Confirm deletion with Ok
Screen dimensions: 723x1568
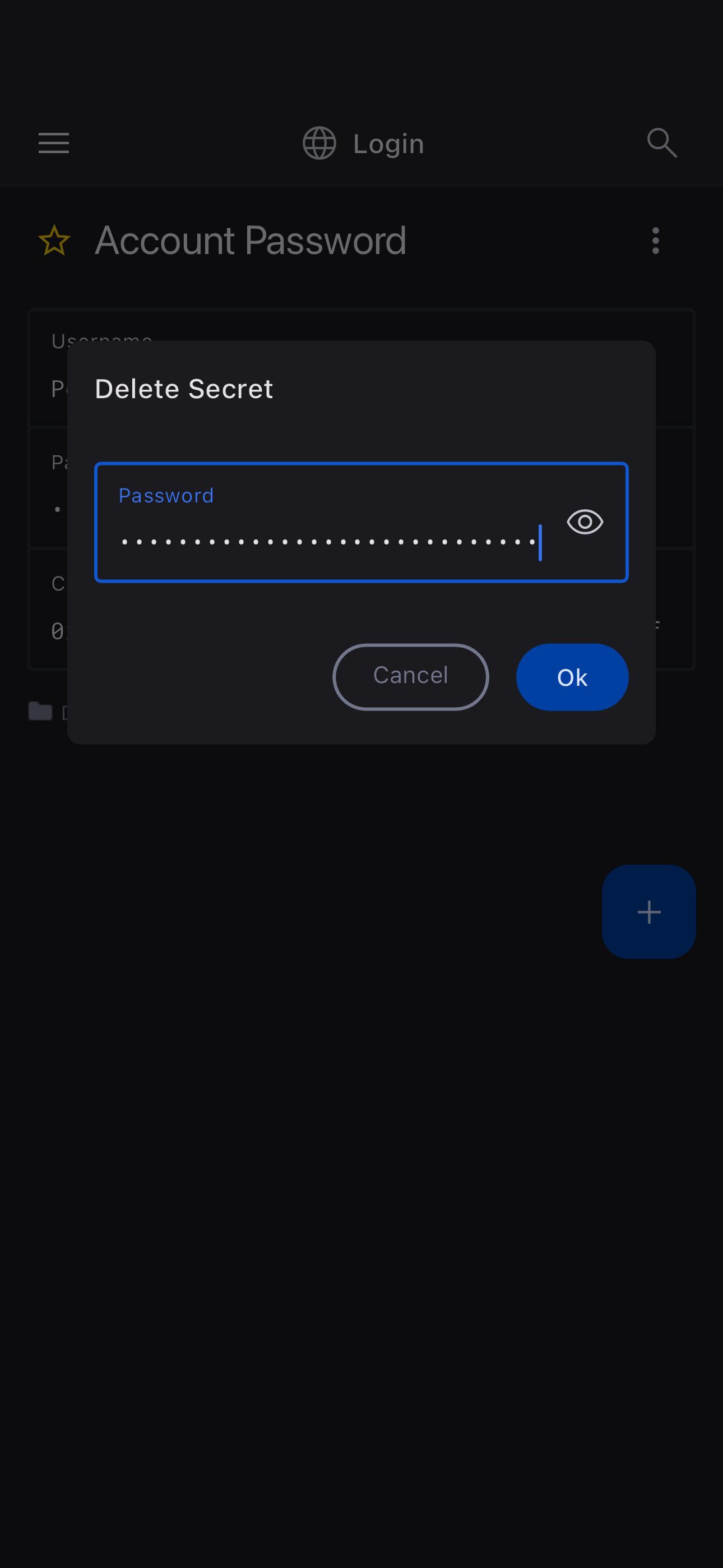click(x=572, y=676)
